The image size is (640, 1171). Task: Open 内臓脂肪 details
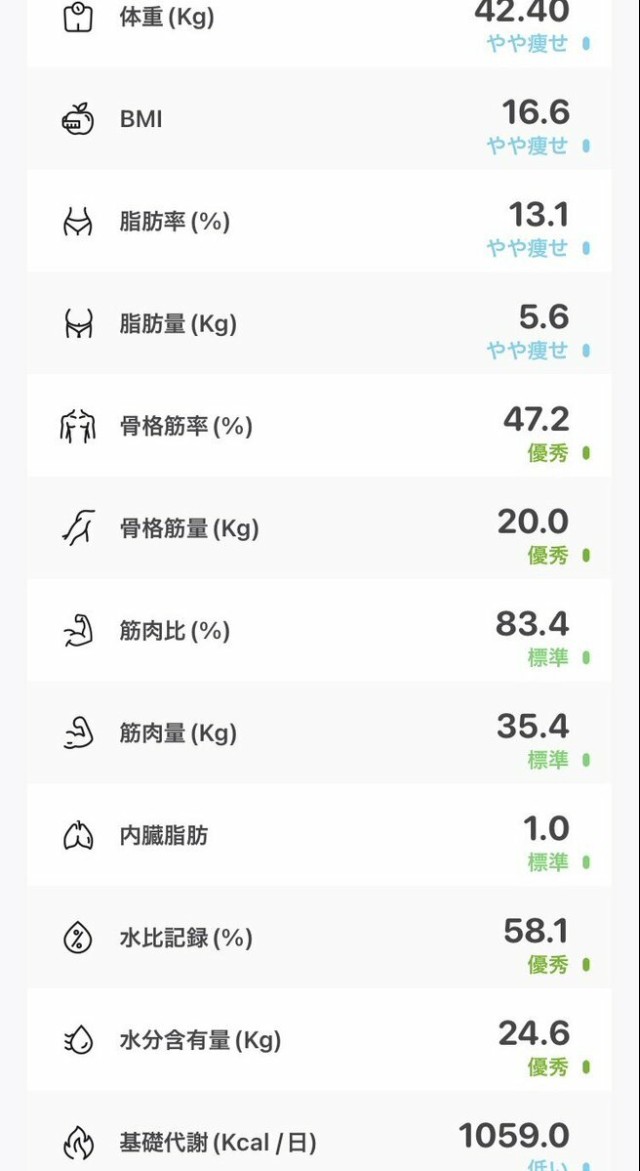click(319, 836)
